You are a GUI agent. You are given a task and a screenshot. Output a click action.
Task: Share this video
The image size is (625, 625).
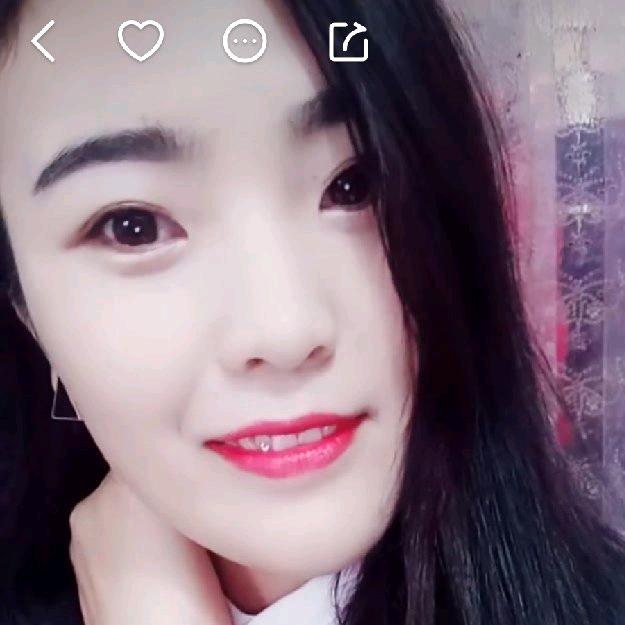click(x=349, y=42)
